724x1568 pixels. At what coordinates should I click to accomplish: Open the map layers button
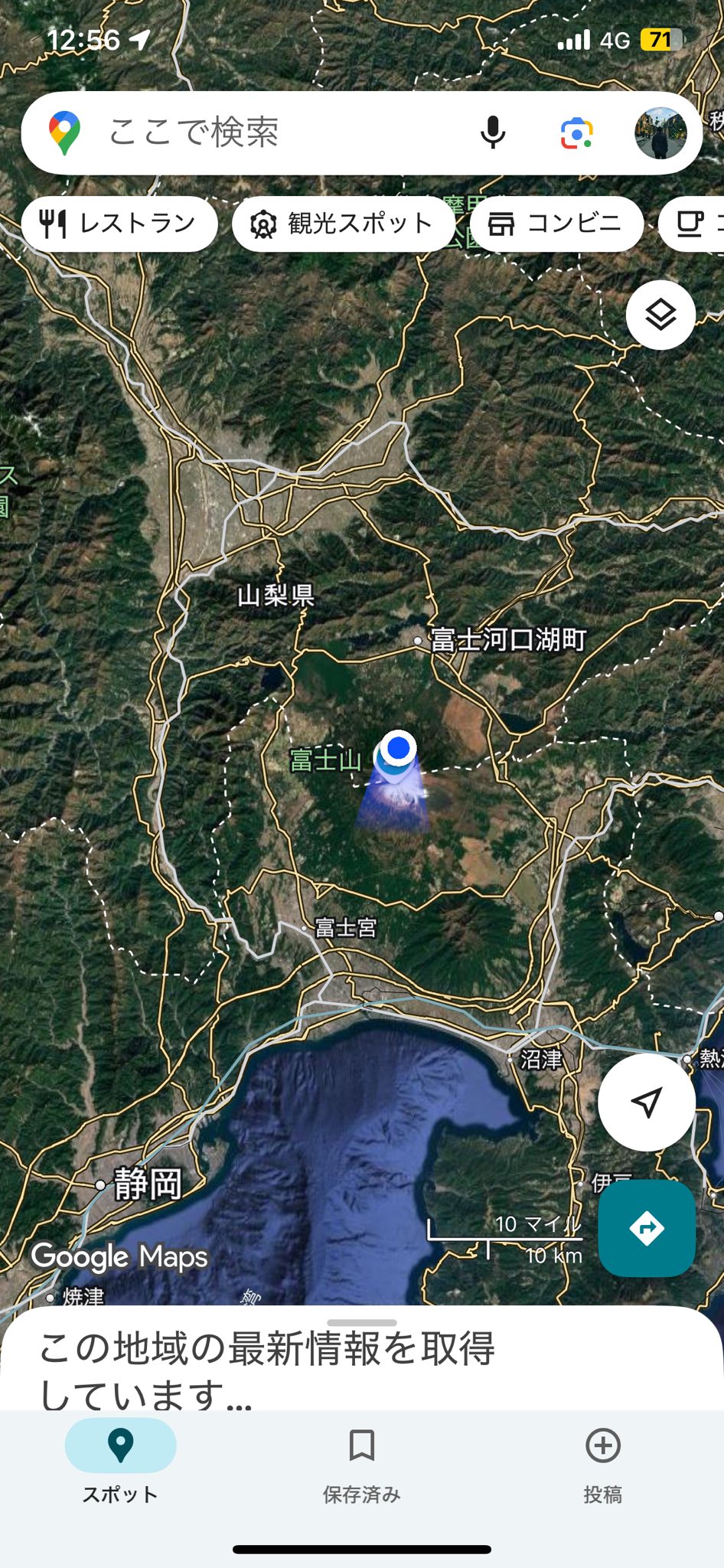tap(660, 315)
